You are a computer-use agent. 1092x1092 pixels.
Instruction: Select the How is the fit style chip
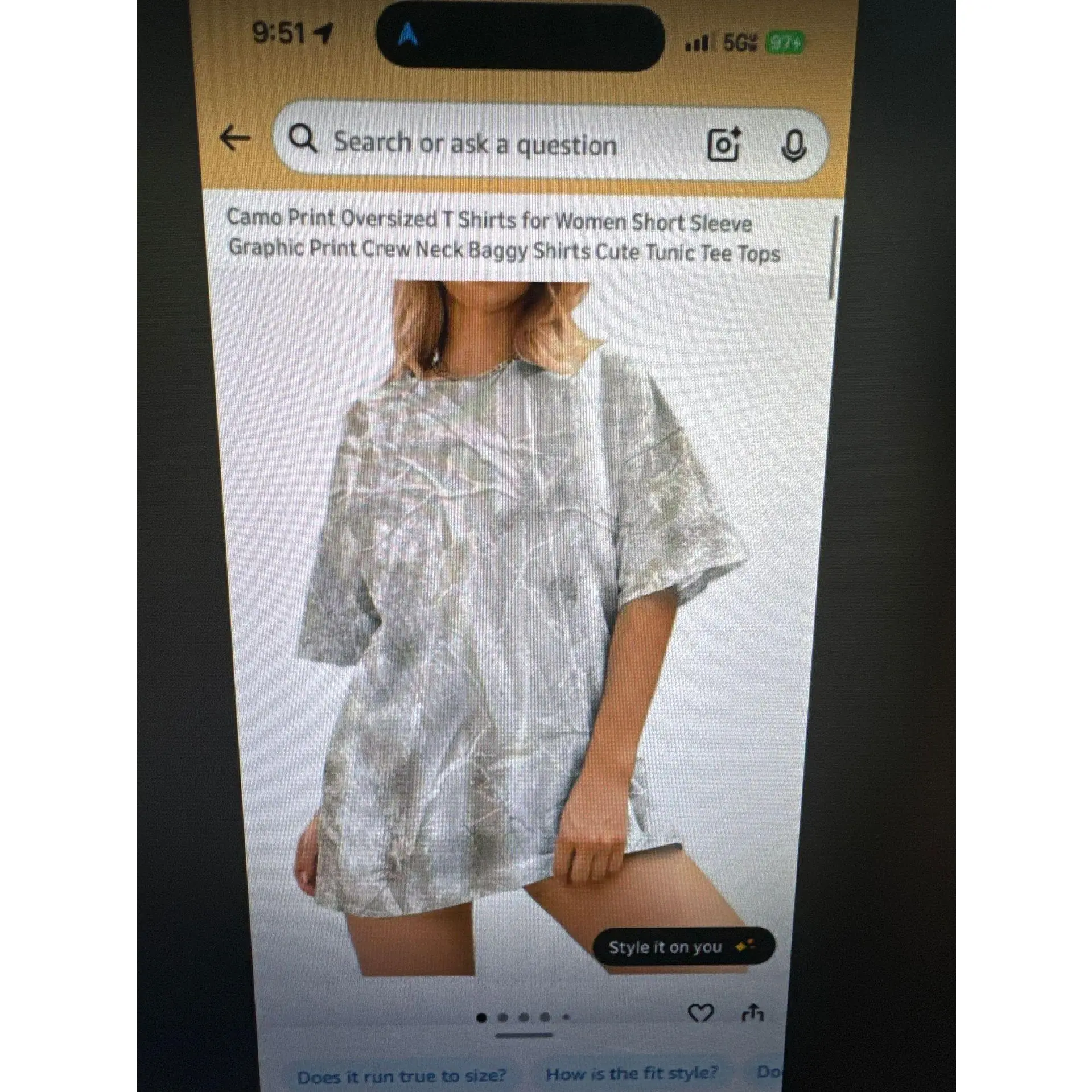tap(631, 1074)
